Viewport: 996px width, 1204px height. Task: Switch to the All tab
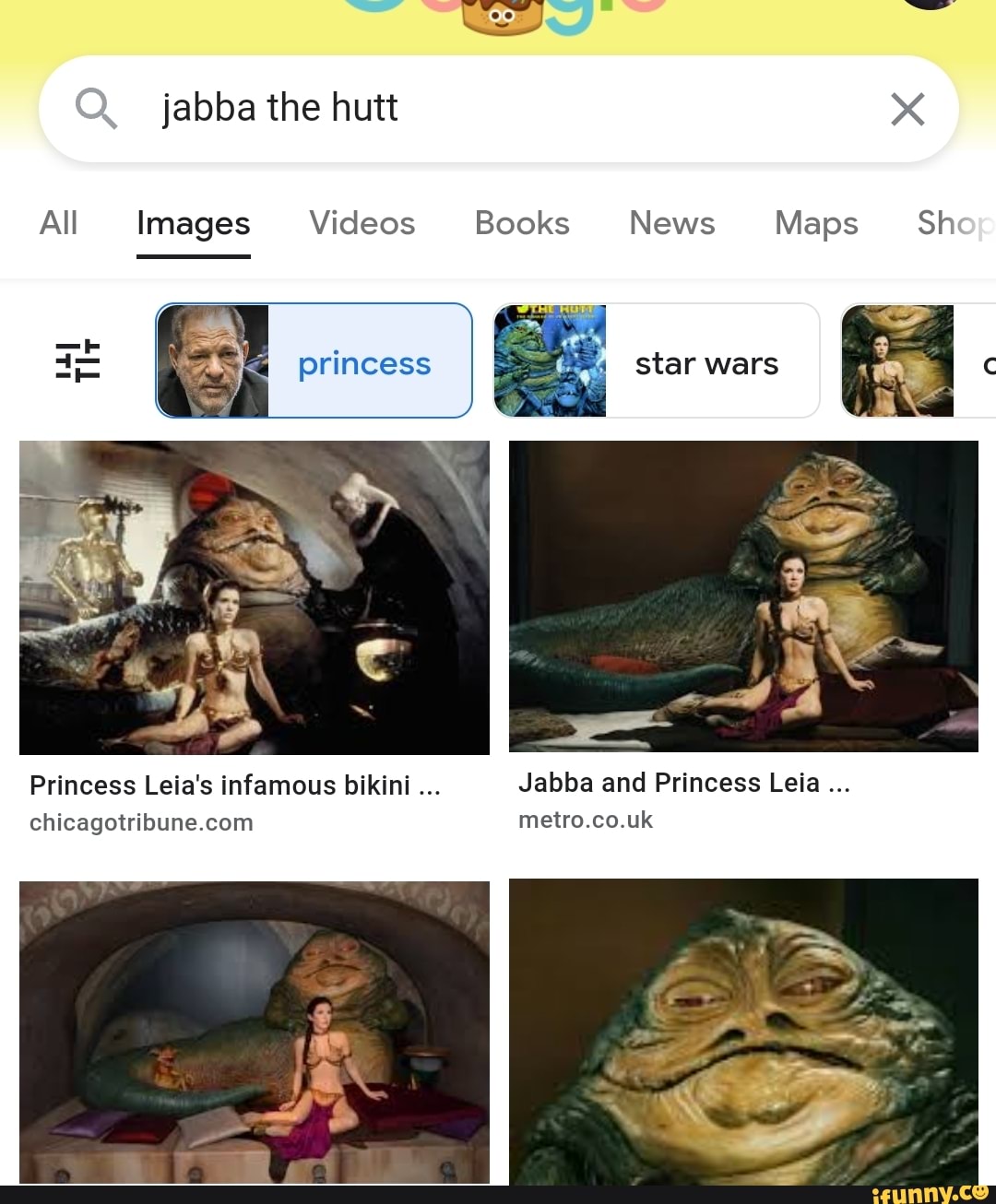tap(58, 223)
